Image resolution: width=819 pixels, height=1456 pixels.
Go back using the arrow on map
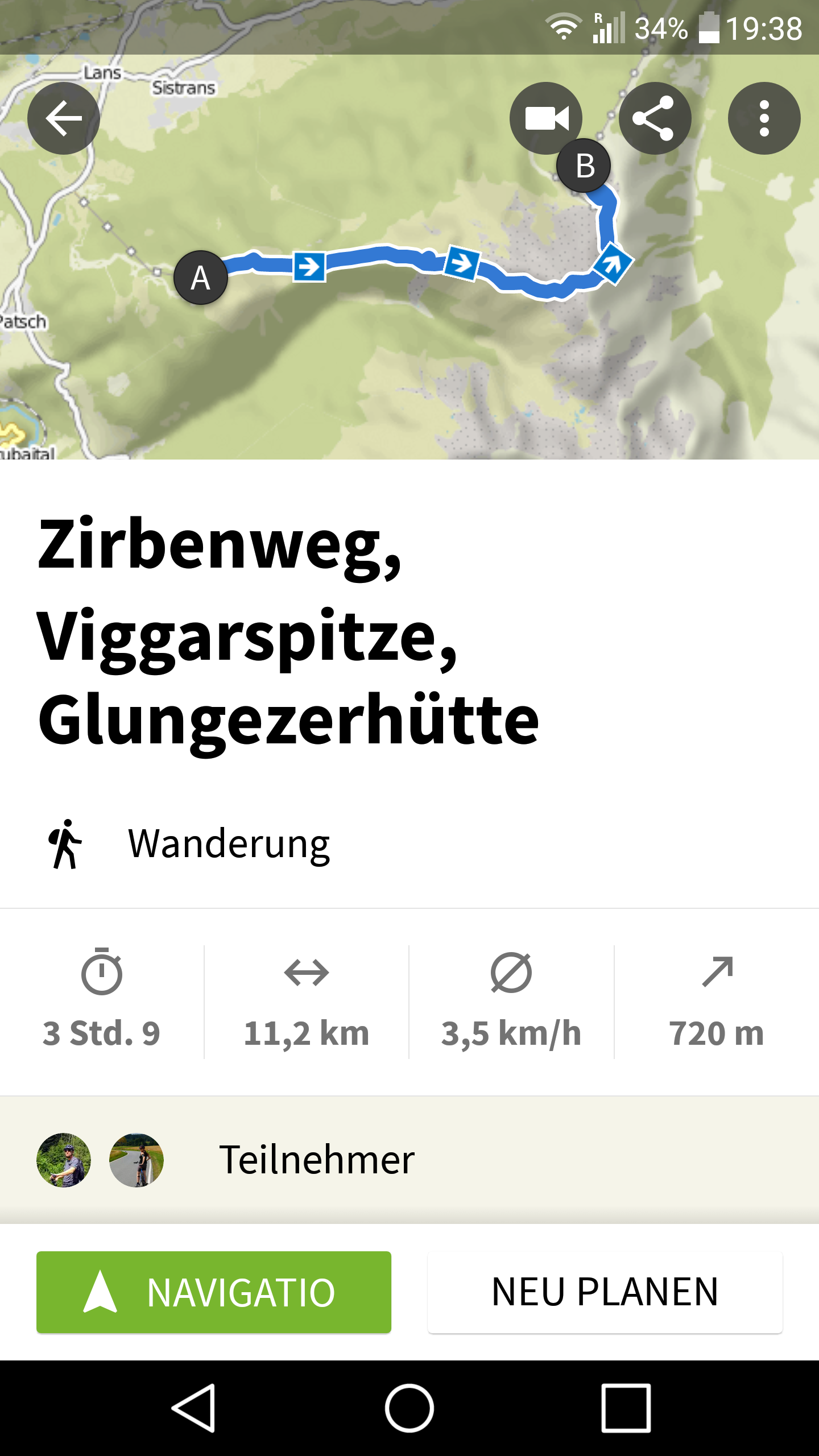click(x=64, y=118)
